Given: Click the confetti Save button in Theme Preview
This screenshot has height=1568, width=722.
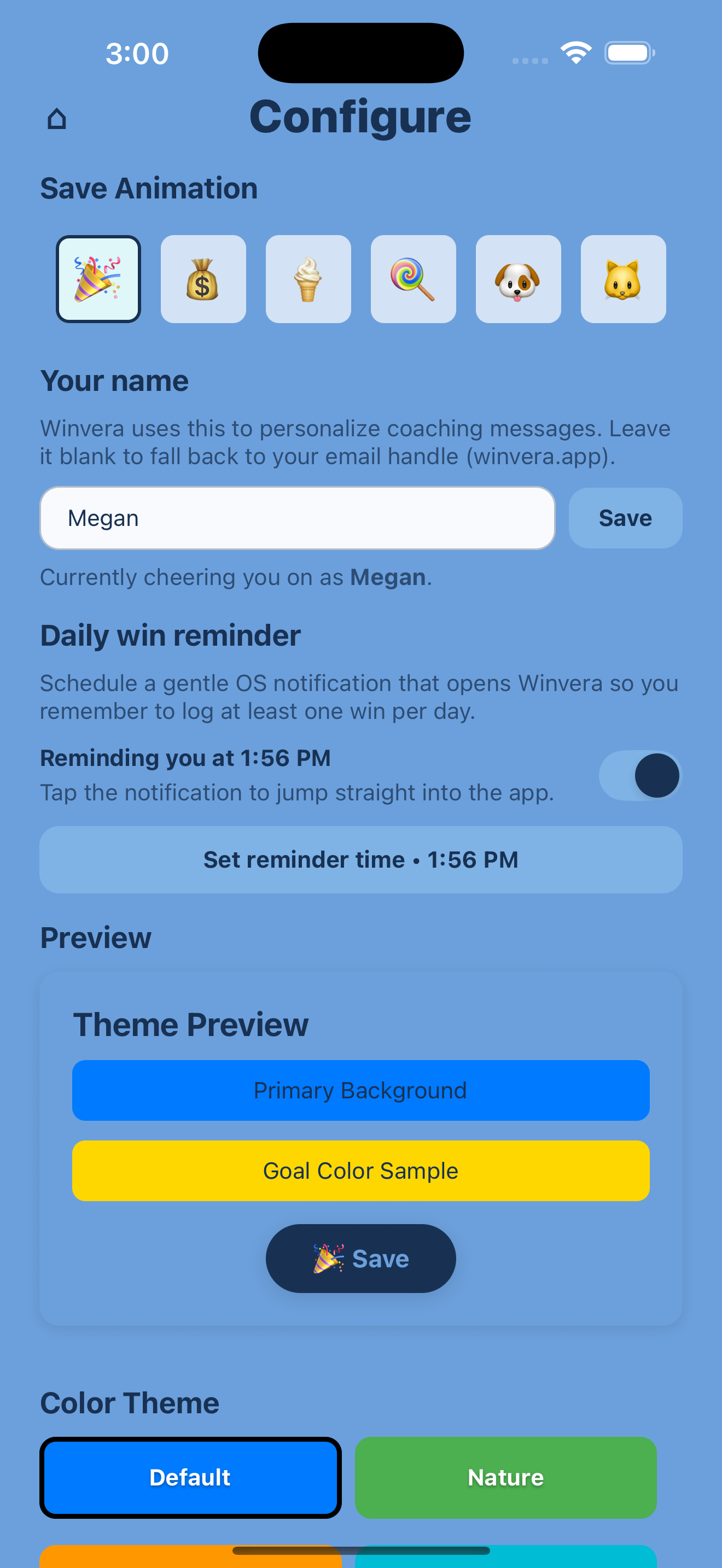Looking at the screenshot, I should pyautogui.click(x=360, y=1259).
